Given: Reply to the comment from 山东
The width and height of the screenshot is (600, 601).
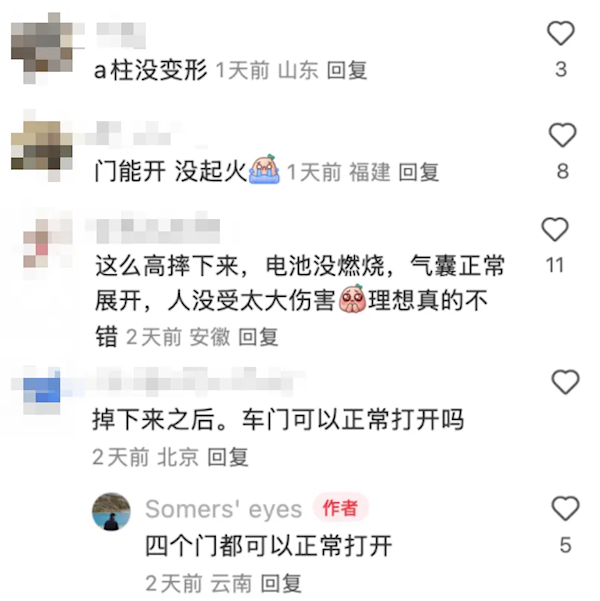Looking at the screenshot, I should click(x=347, y=71).
